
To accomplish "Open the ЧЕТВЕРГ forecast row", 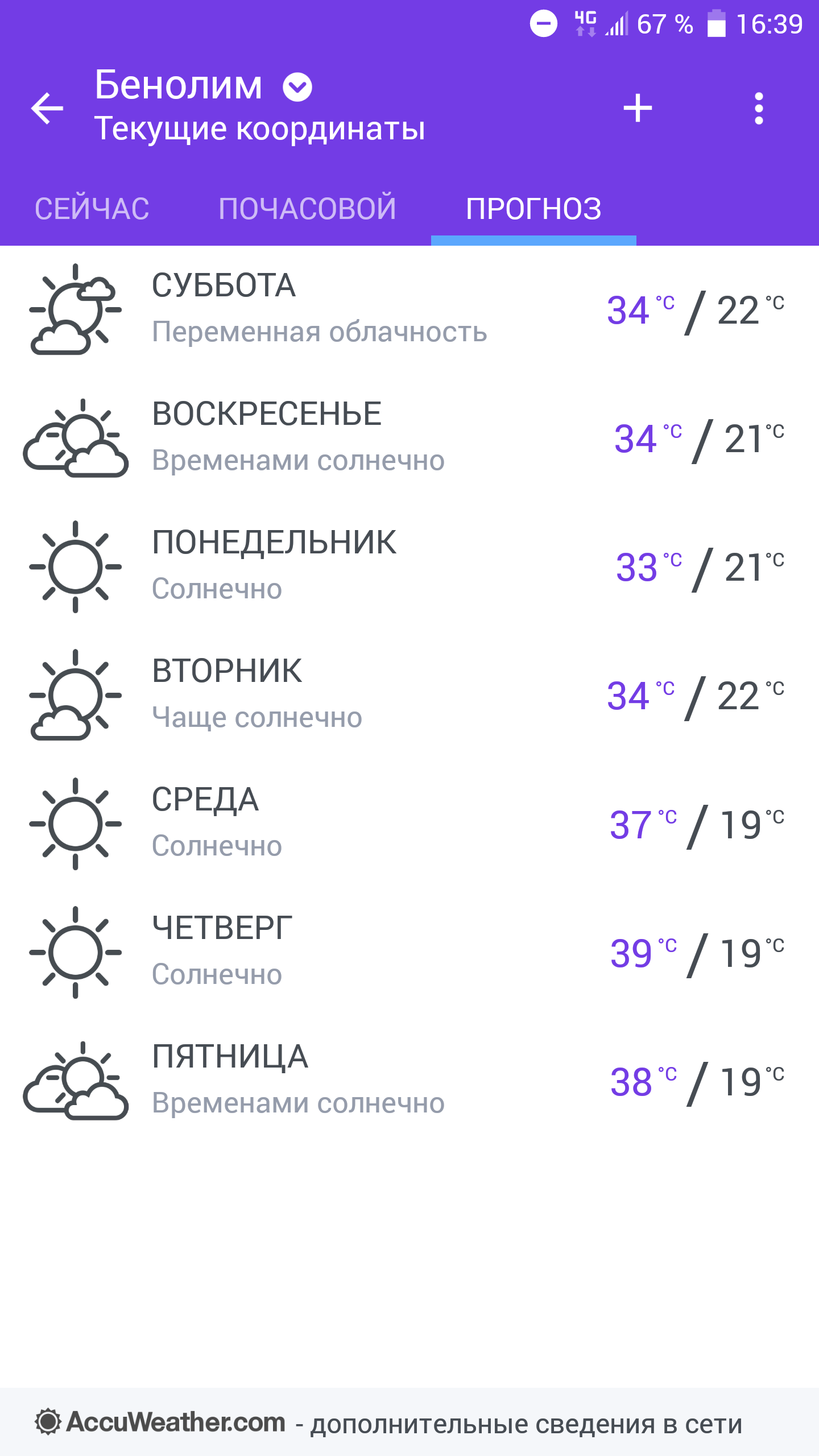I will [x=409, y=953].
